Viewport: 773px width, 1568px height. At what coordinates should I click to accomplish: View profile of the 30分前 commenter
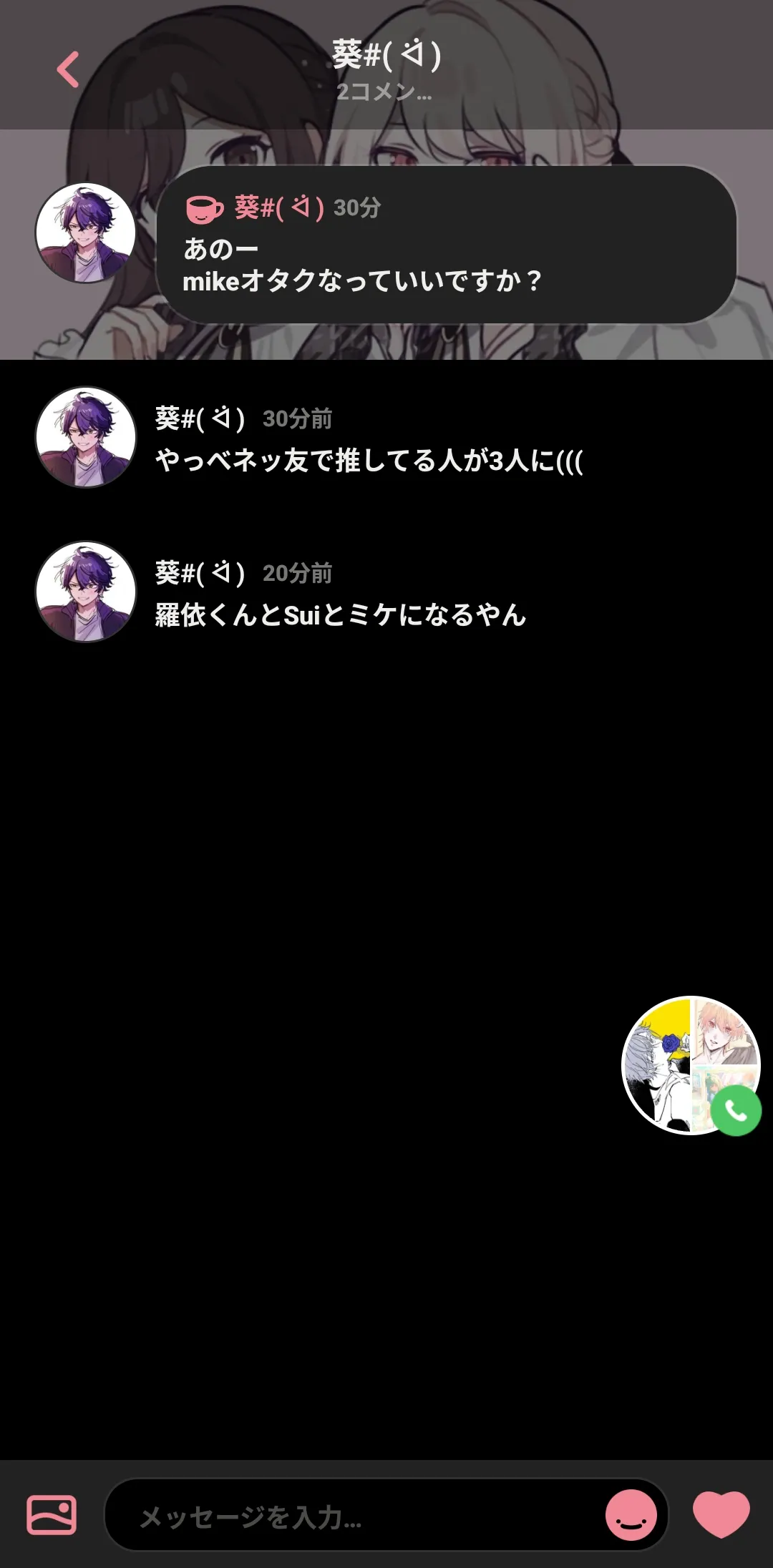(86, 437)
